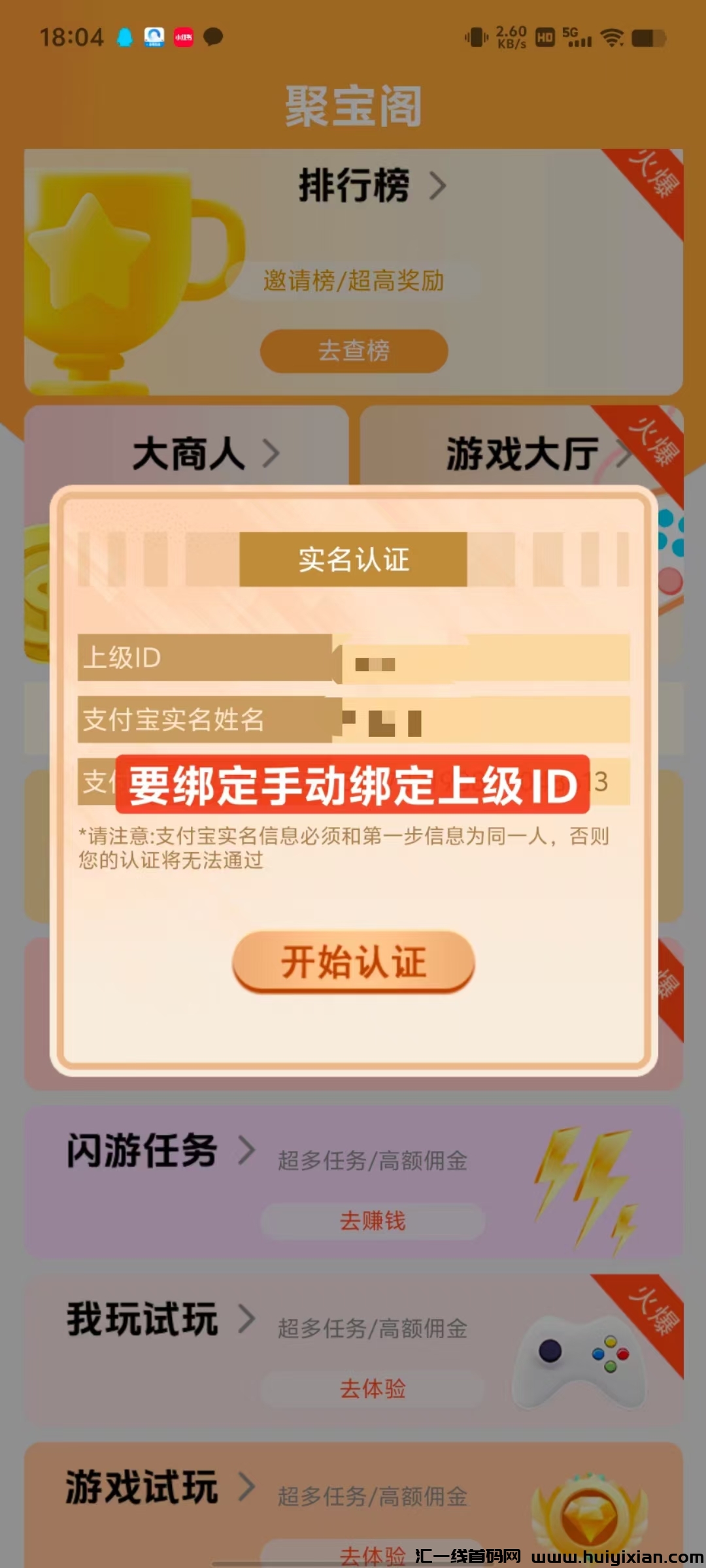Tap 去体验 under 我玩试玩

[x=373, y=1389]
